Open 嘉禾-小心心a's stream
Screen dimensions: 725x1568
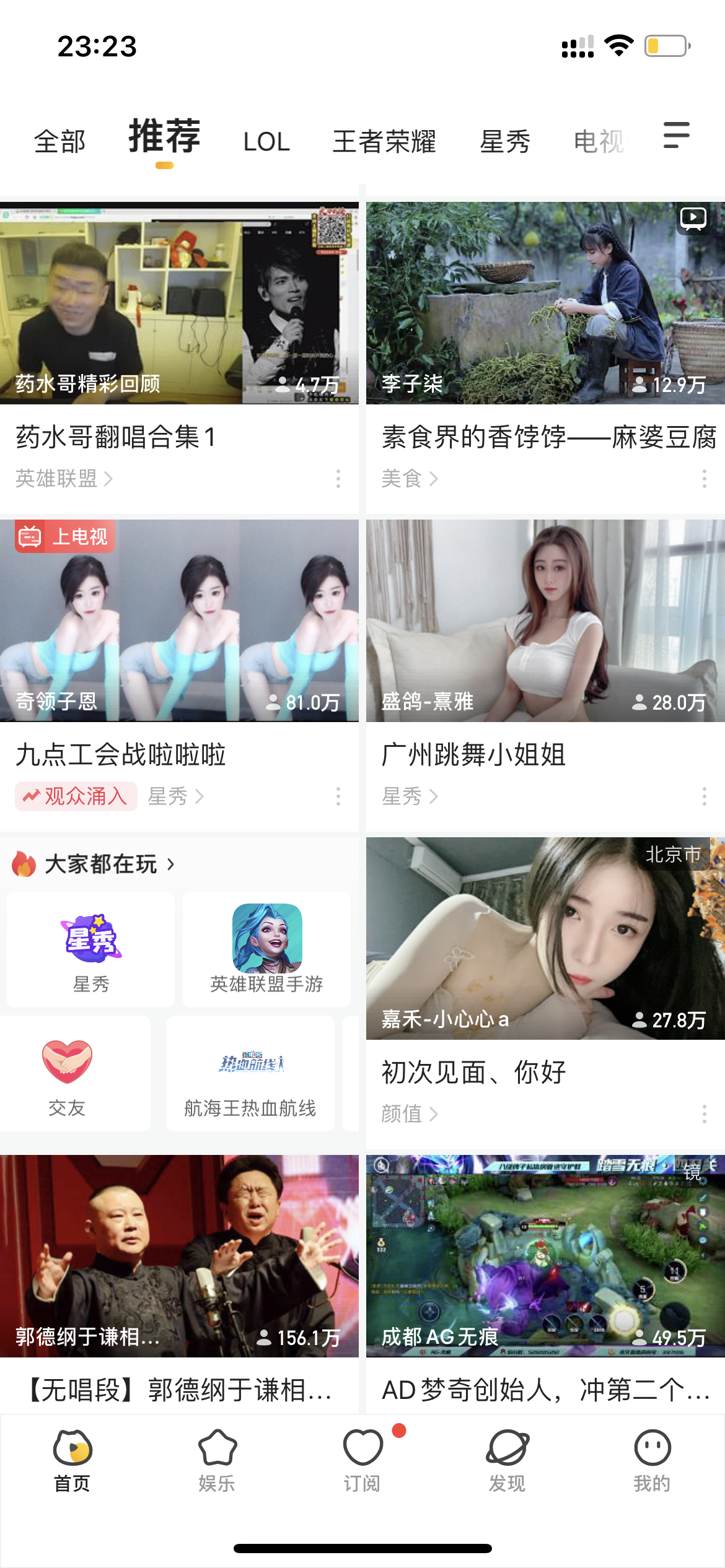[x=545, y=938]
